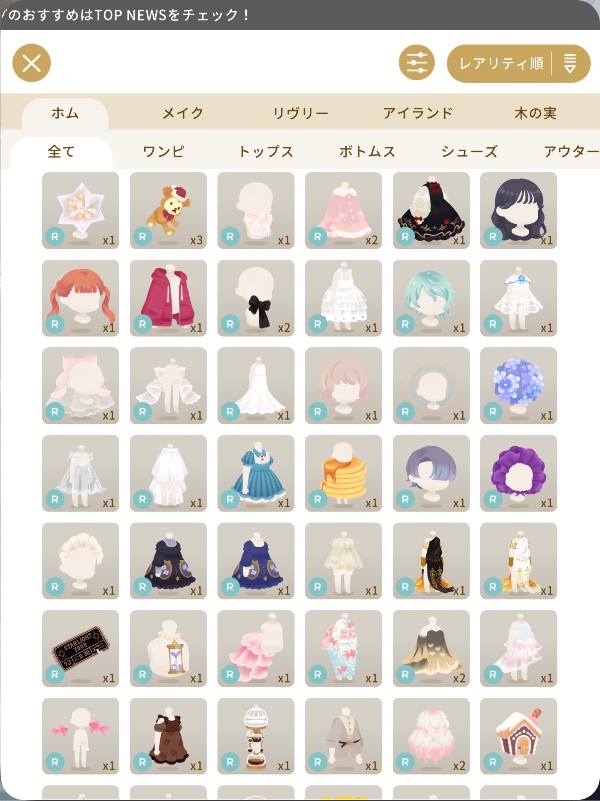
Task: Choose the Starlight ticket item
Action: [x=80, y=648]
